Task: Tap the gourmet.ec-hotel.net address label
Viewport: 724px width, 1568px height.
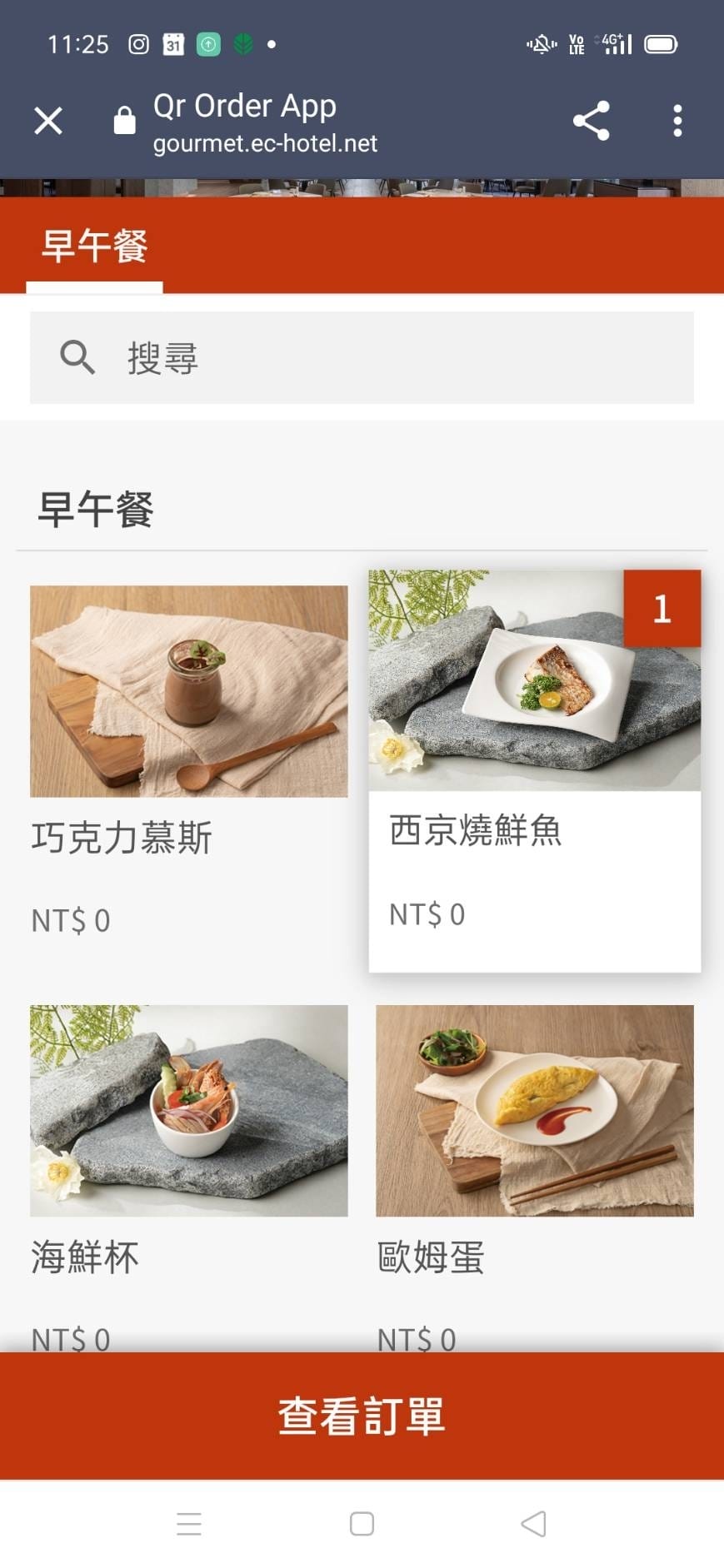Action: click(267, 143)
